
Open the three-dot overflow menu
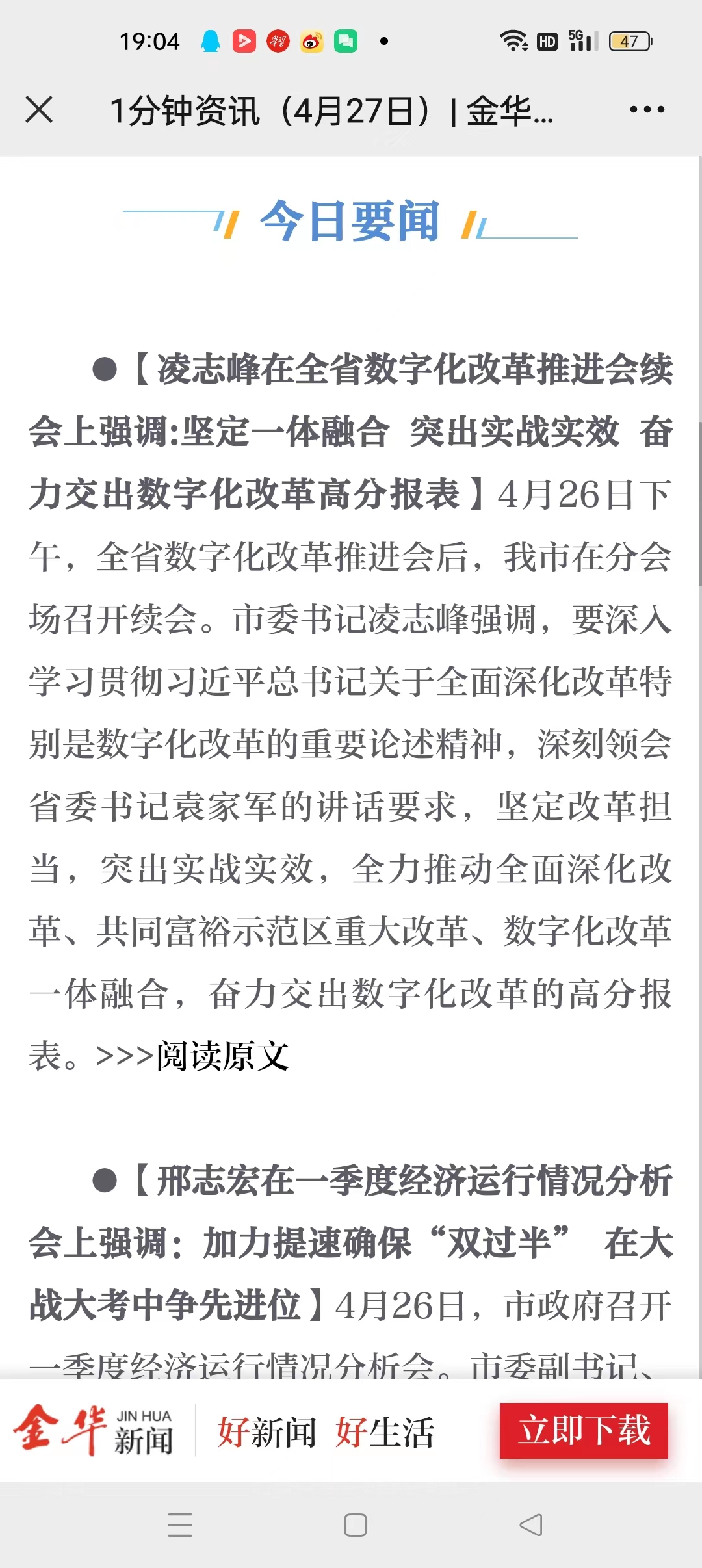(x=647, y=109)
